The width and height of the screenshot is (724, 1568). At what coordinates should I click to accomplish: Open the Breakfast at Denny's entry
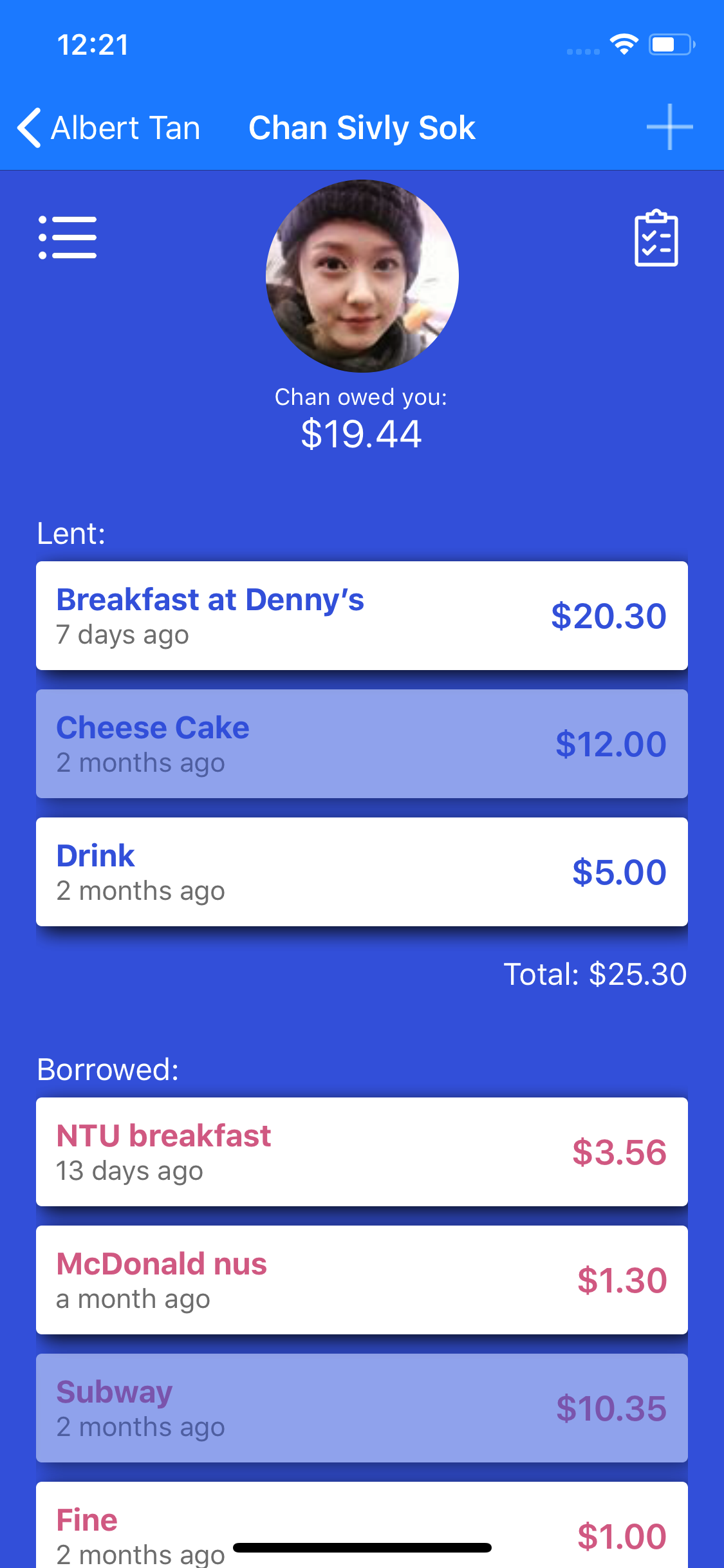362,615
